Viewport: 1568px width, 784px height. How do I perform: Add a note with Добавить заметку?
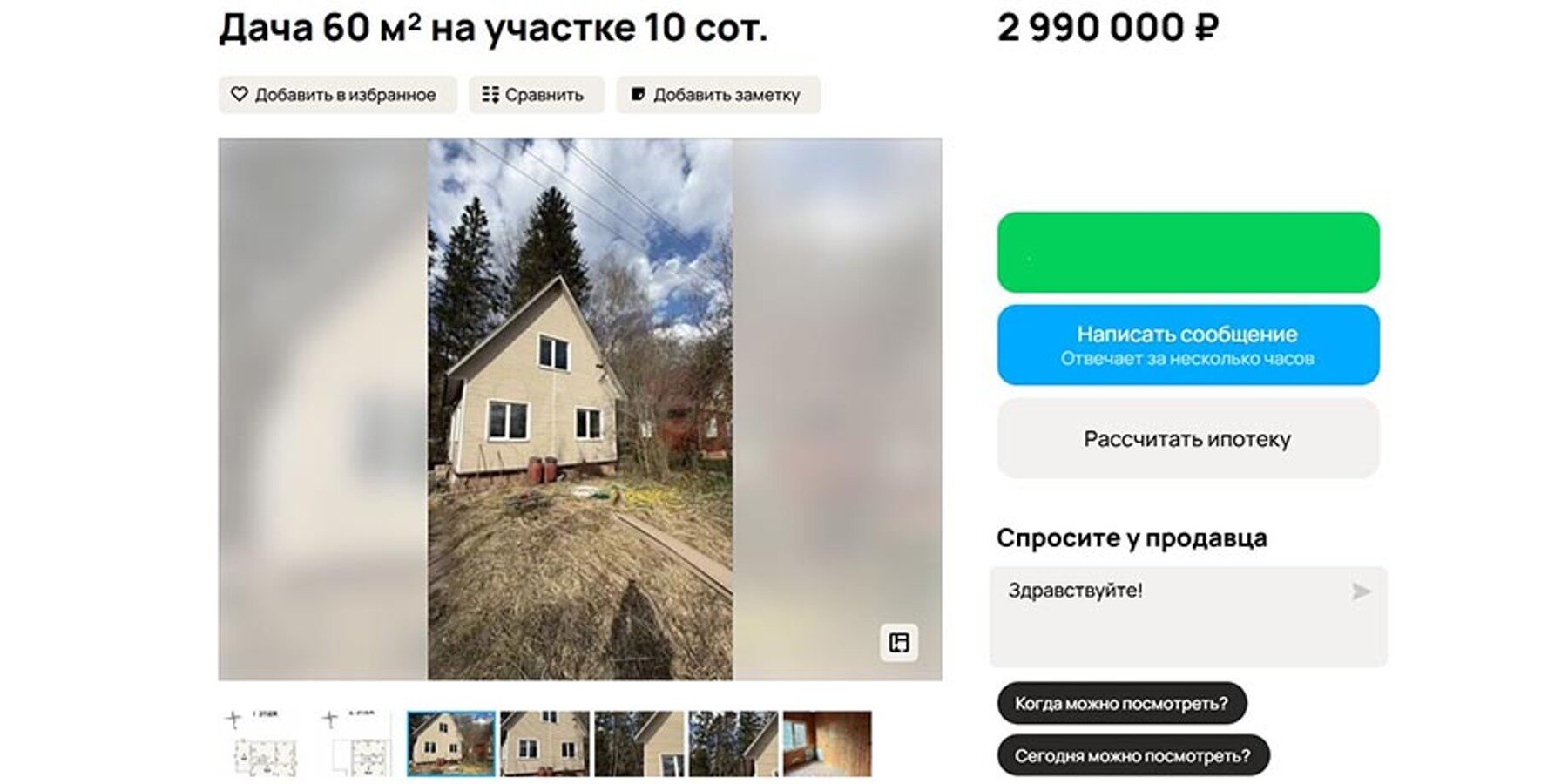point(718,95)
